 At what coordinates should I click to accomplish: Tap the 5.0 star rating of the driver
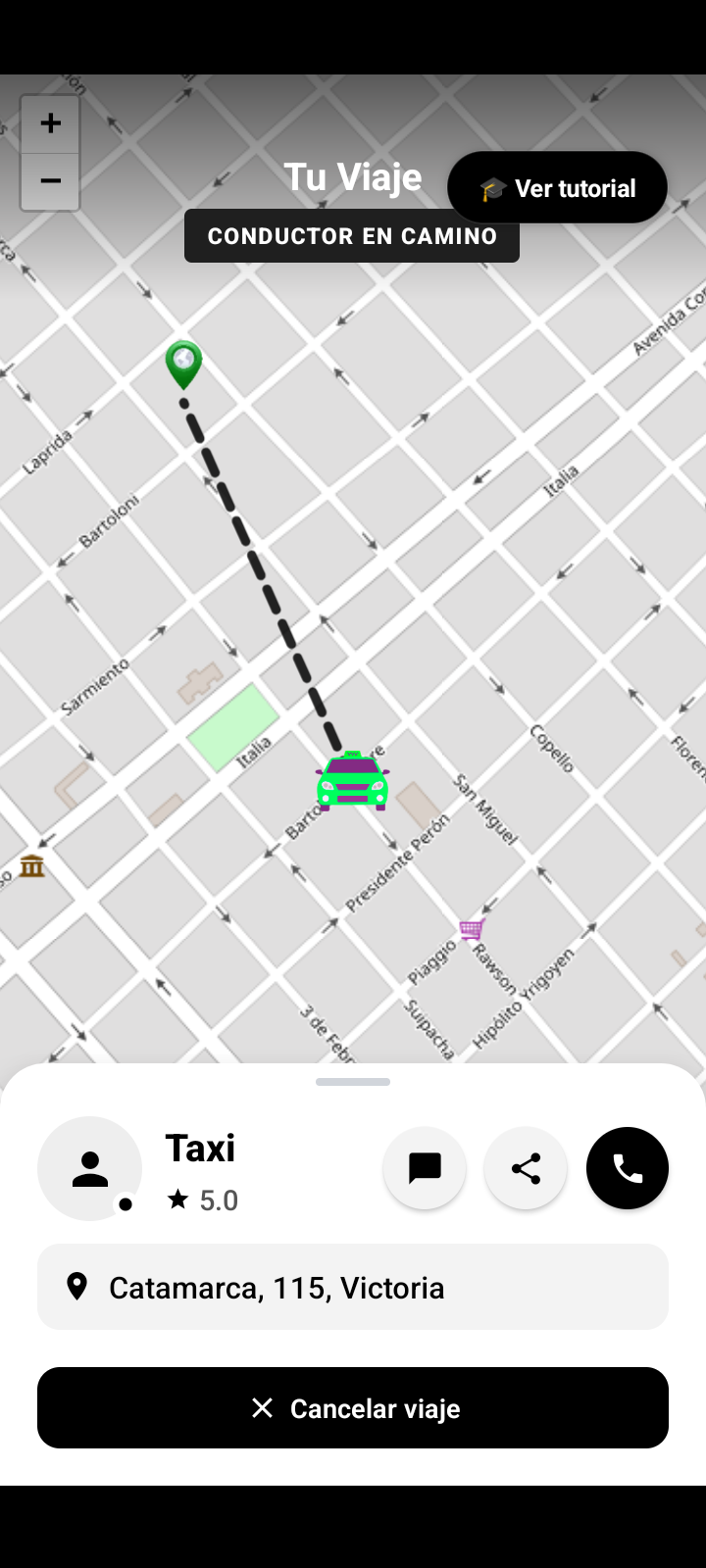(202, 1200)
